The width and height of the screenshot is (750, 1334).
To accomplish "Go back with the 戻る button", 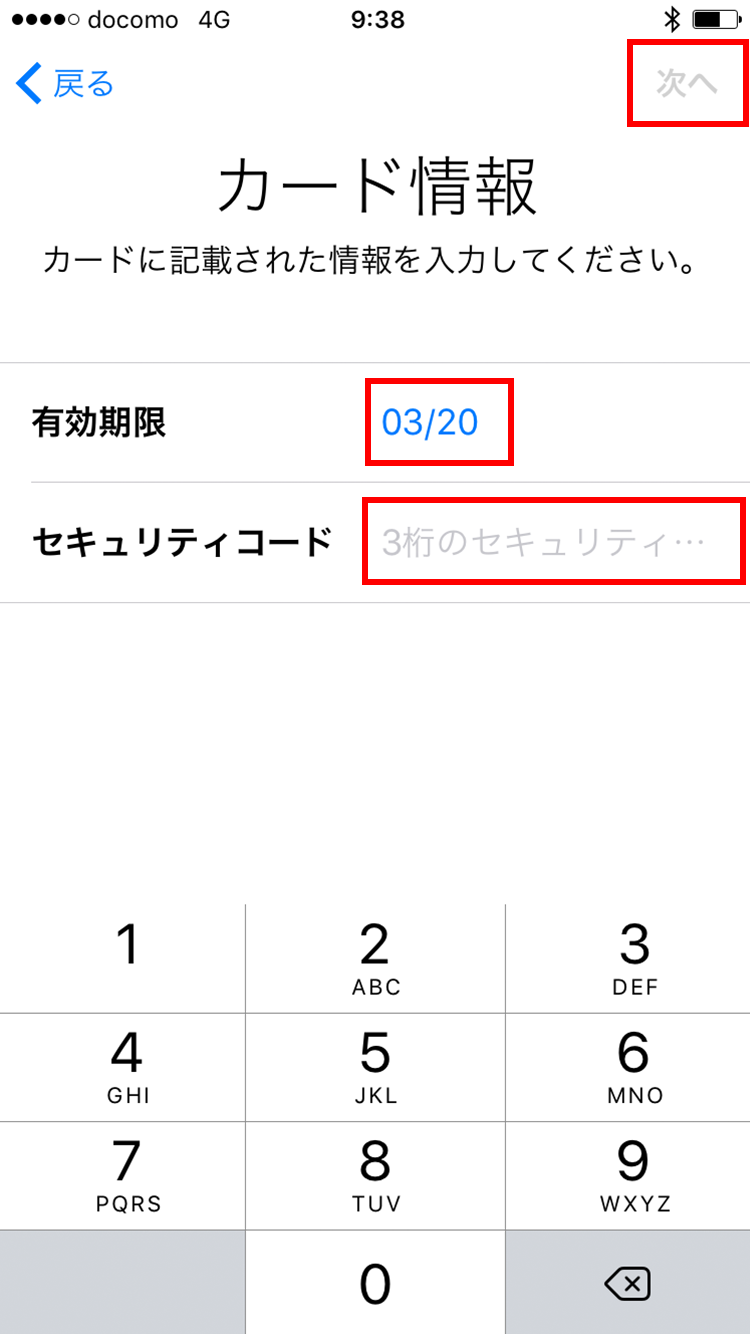I will (65, 84).
